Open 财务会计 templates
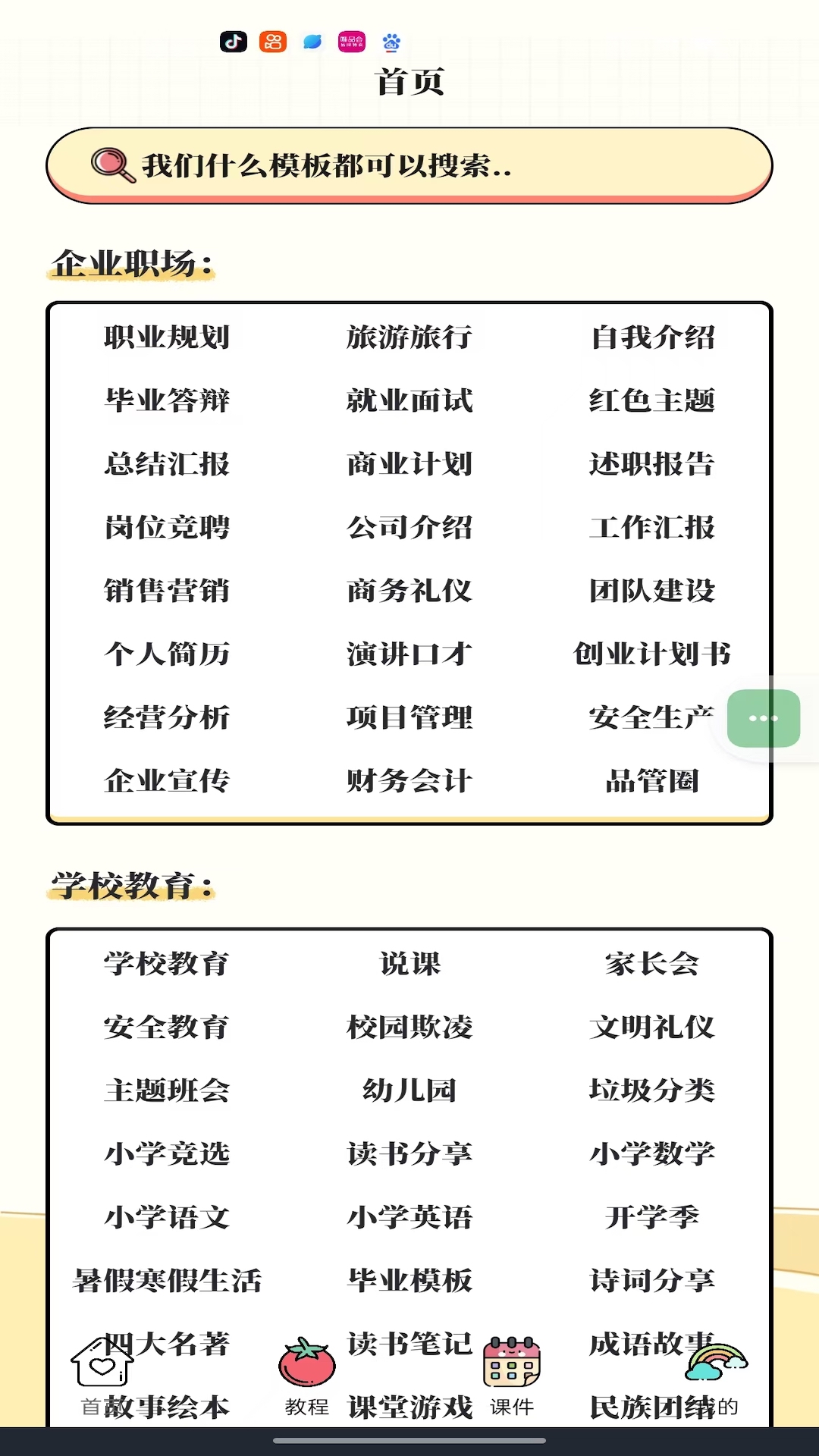This screenshot has height=1456, width=819. tap(409, 780)
